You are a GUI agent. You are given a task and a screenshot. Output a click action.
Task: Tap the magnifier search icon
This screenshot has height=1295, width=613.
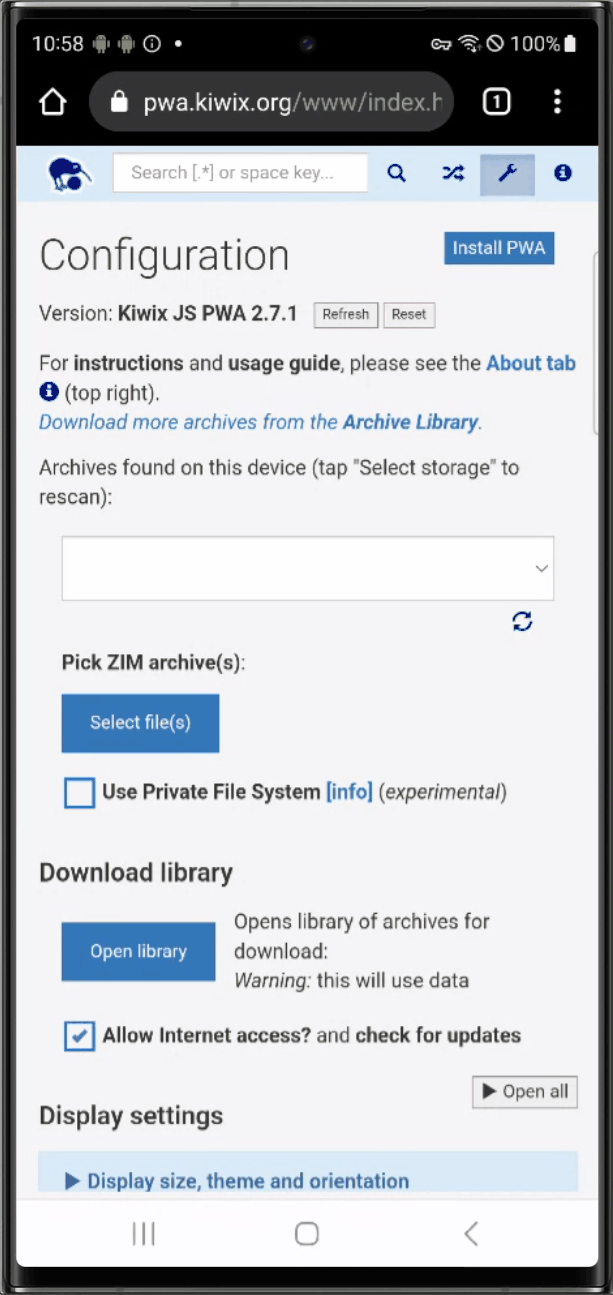tap(397, 173)
